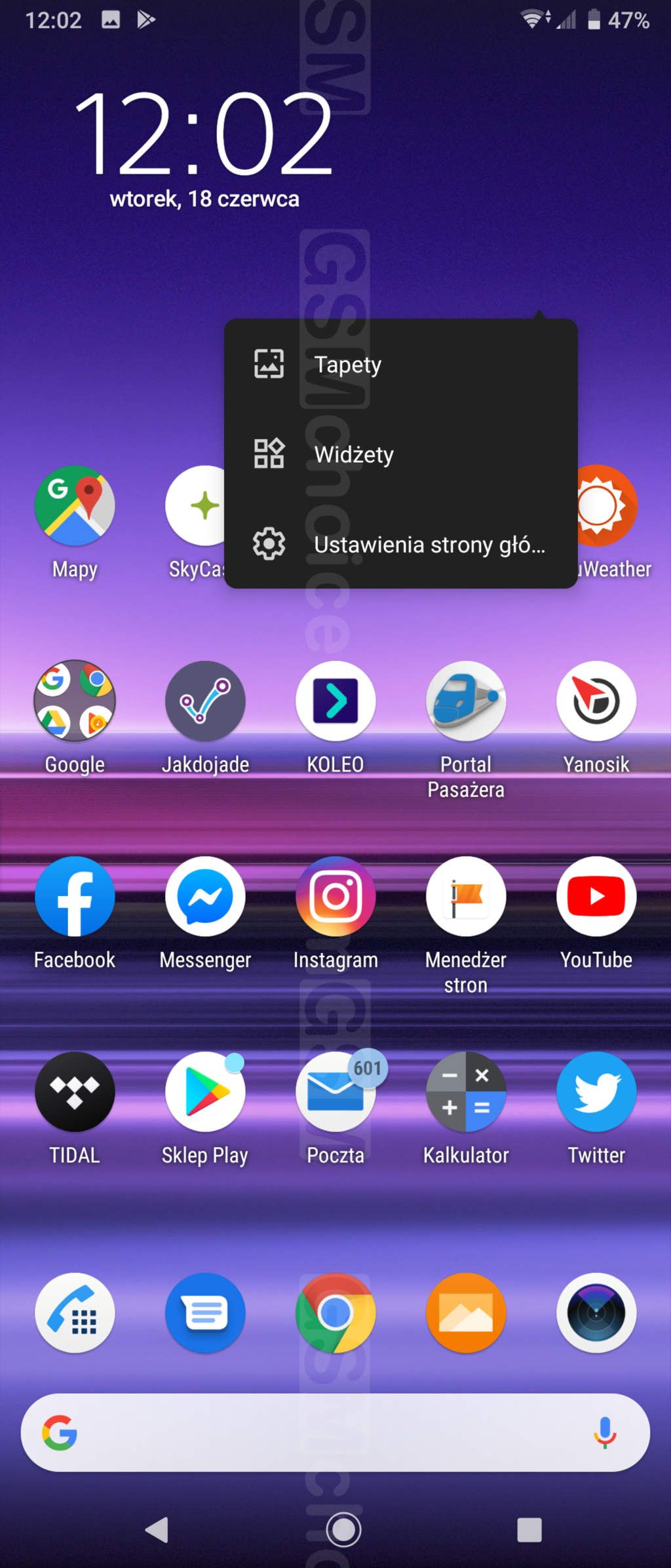Launch YouTube
Viewport: 671px width, 1568px height.
coord(596,897)
